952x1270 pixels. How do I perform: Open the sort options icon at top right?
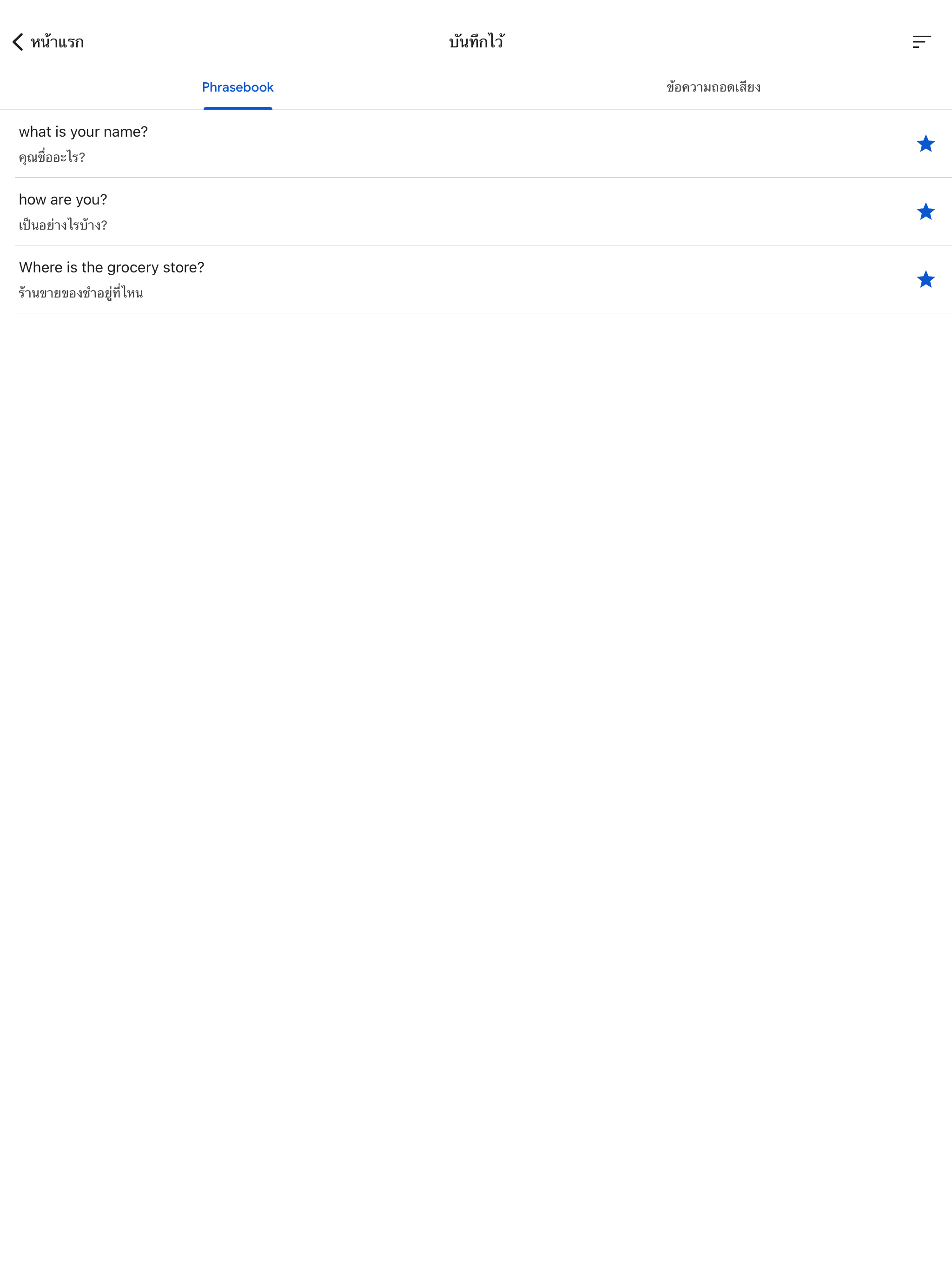coord(922,41)
